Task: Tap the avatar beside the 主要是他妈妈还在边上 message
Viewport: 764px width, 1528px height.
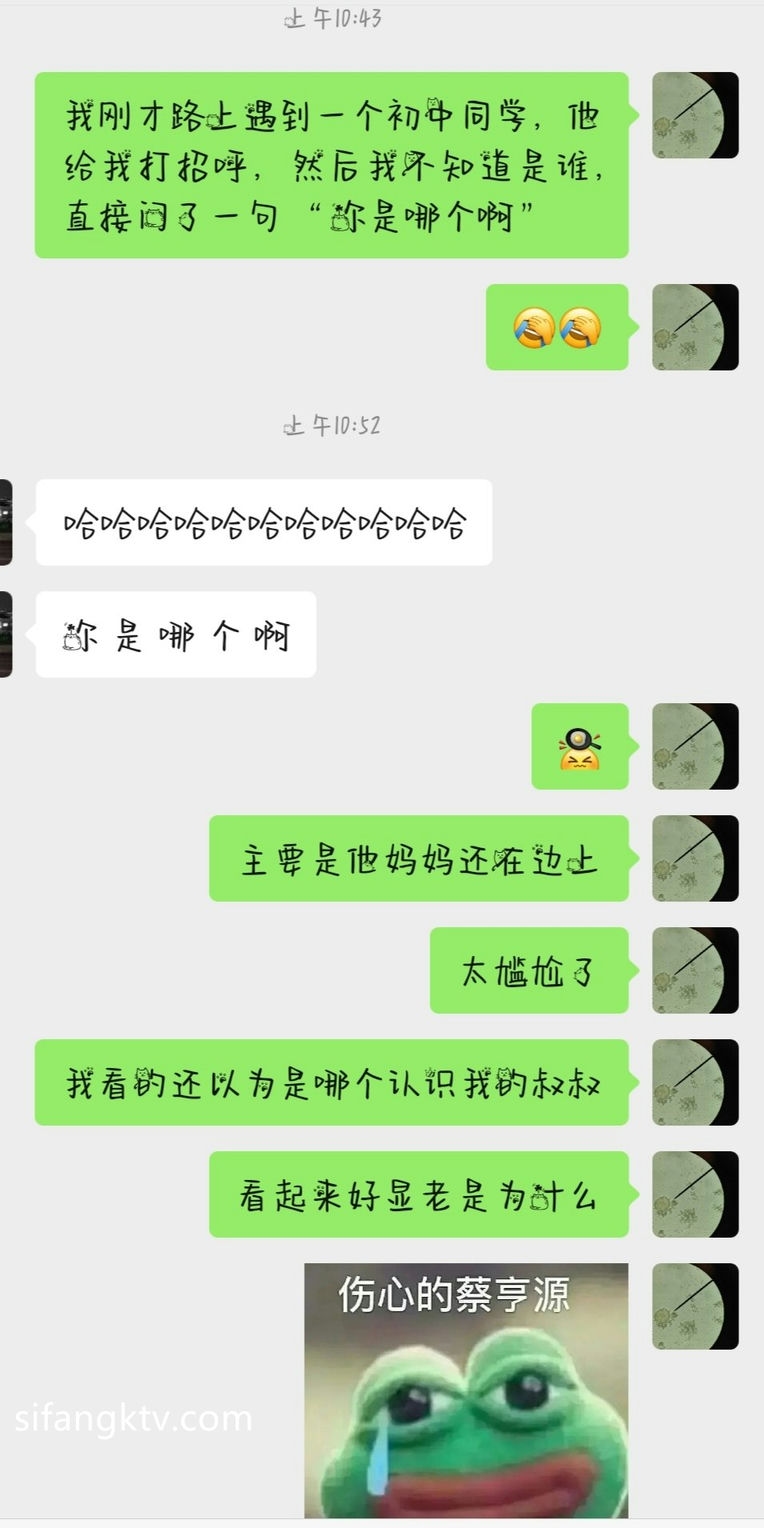Action: point(695,858)
